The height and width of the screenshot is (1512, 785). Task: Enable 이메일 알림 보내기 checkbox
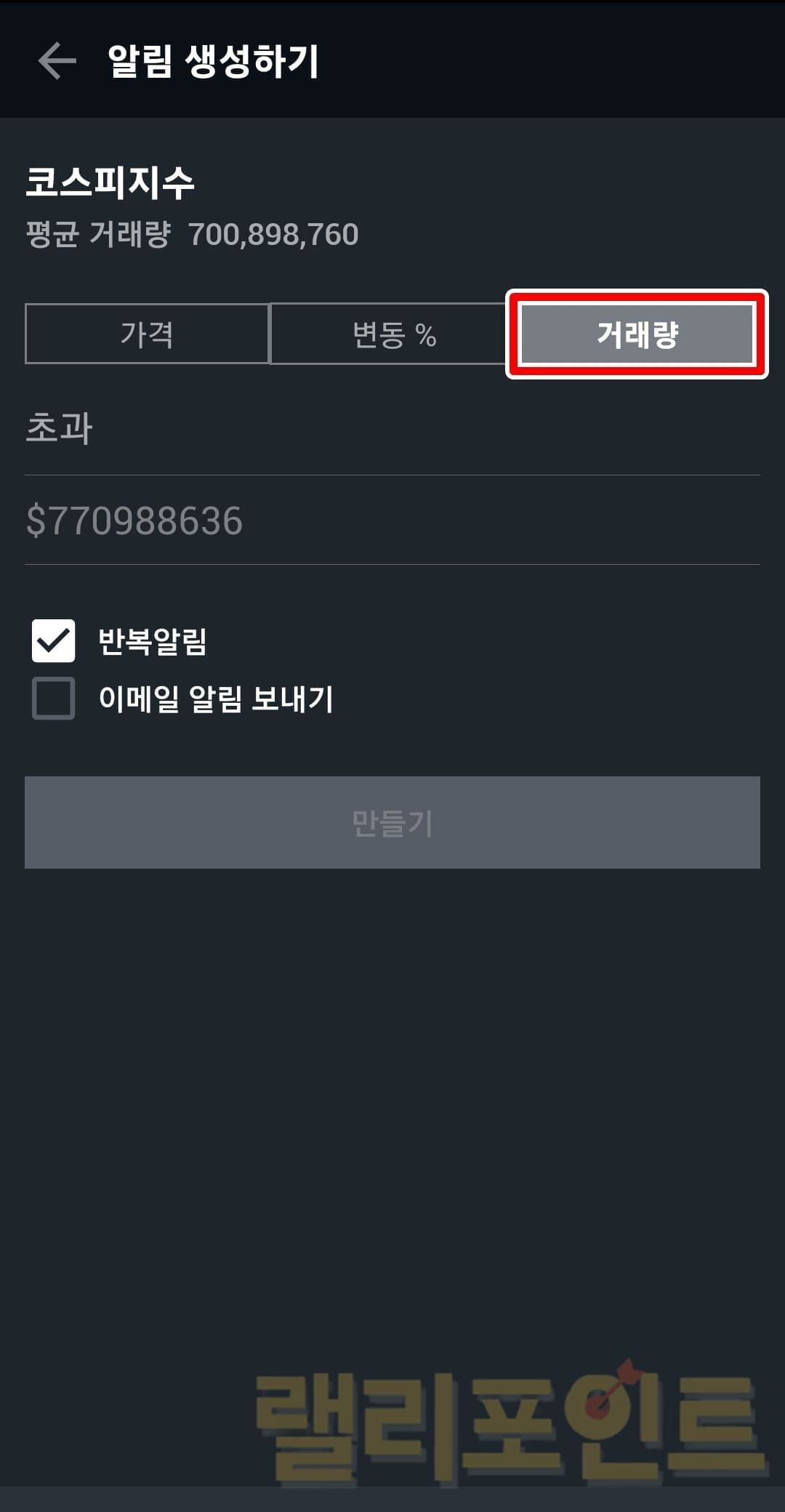click(54, 698)
